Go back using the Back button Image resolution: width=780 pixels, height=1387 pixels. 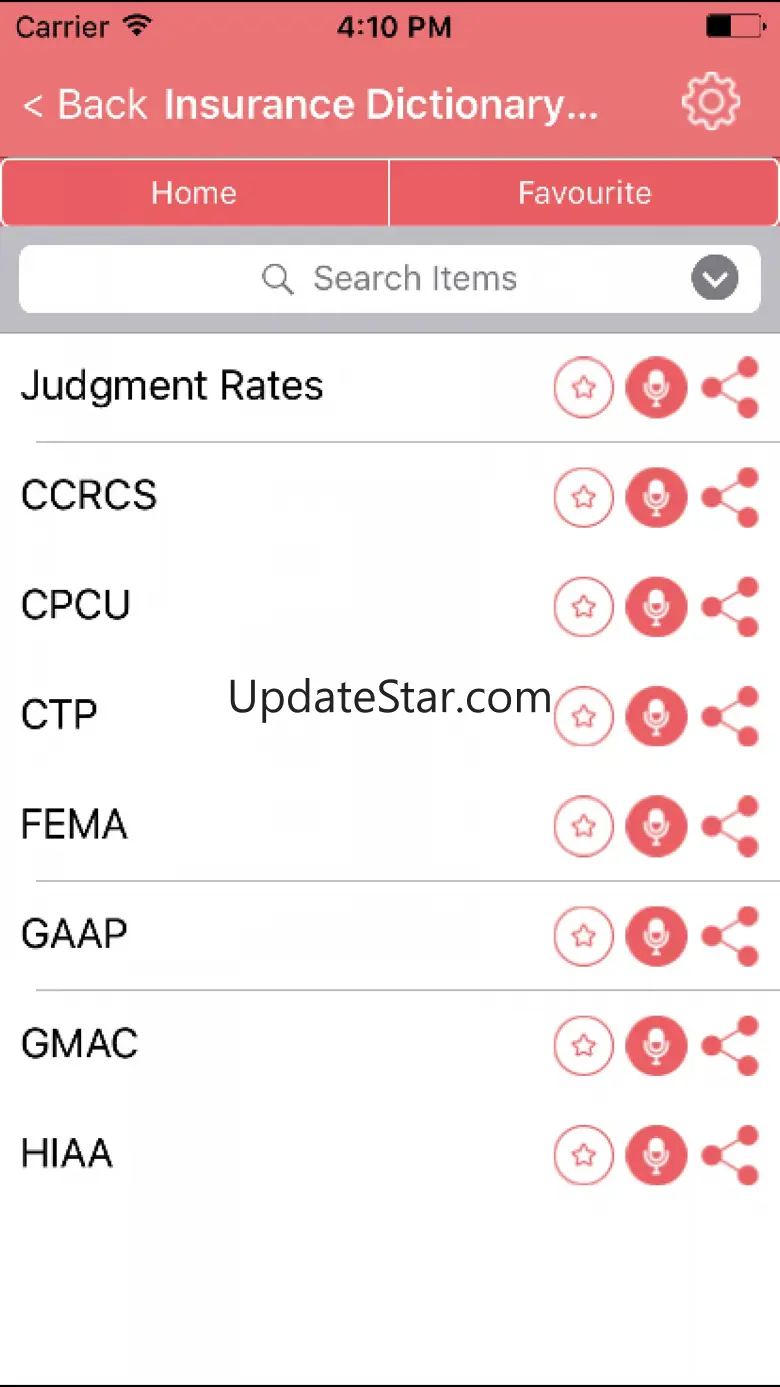point(85,105)
